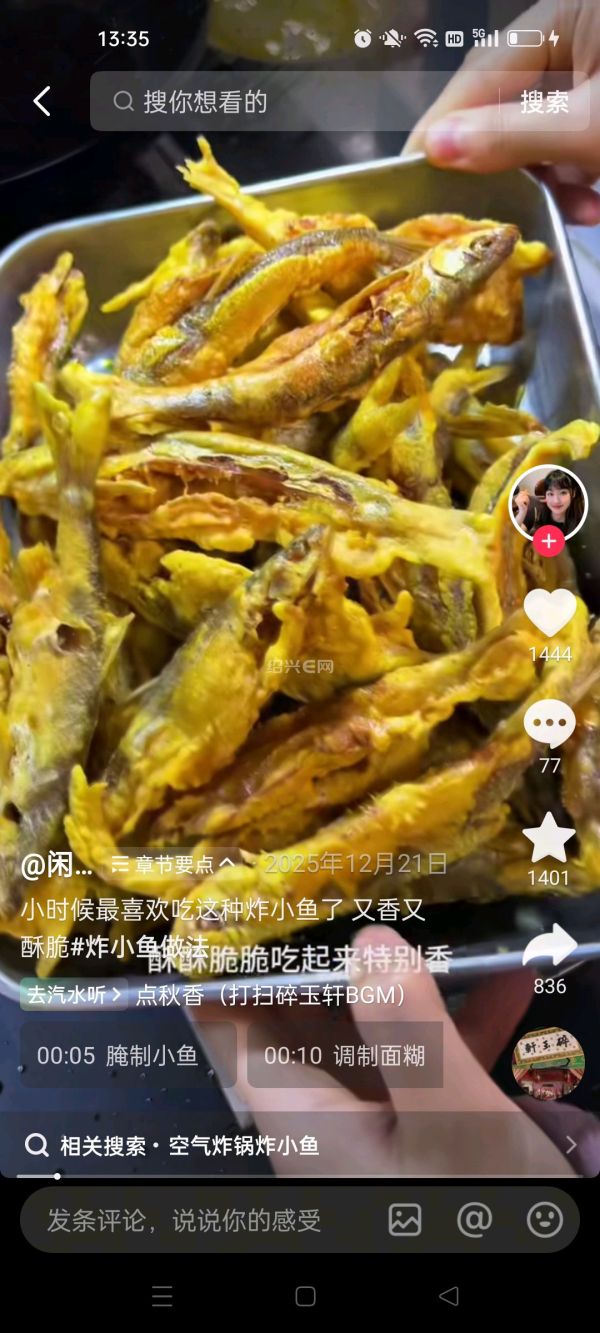Mention someone with the @ icon
Image resolution: width=600 pixels, height=1333 pixels.
(x=474, y=1219)
